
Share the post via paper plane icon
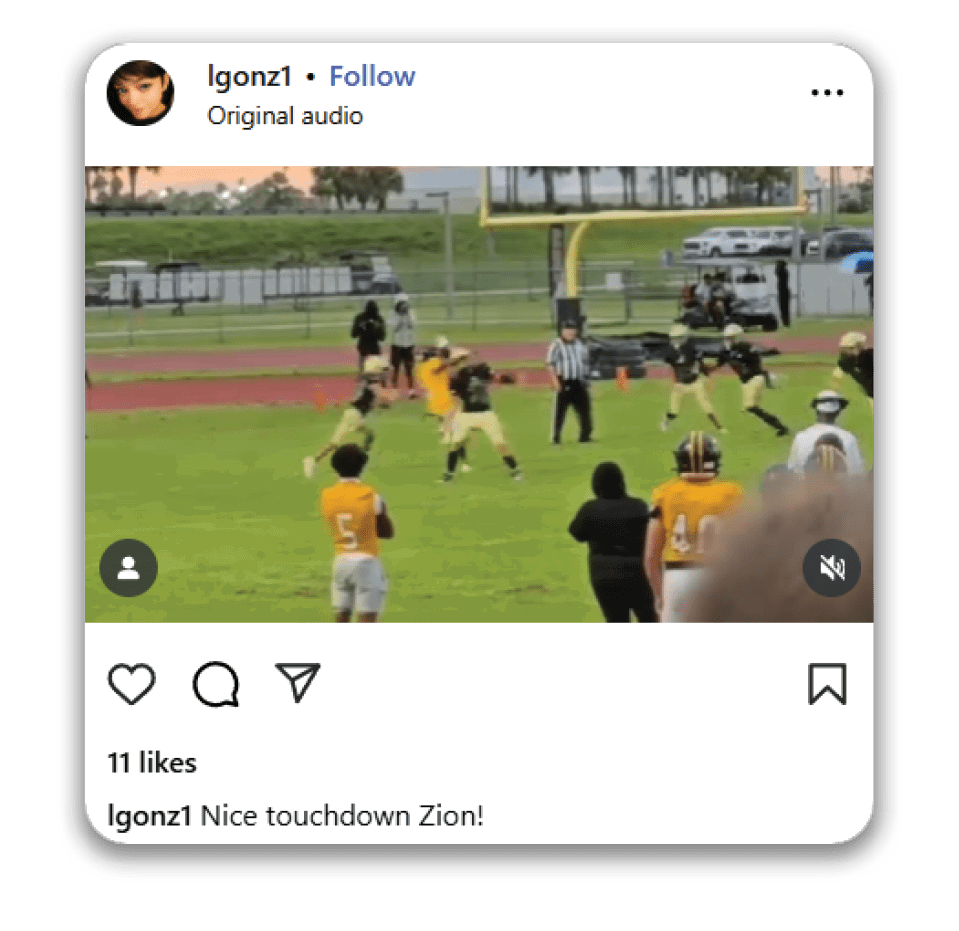pyautogui.click(x=298, y=682)
